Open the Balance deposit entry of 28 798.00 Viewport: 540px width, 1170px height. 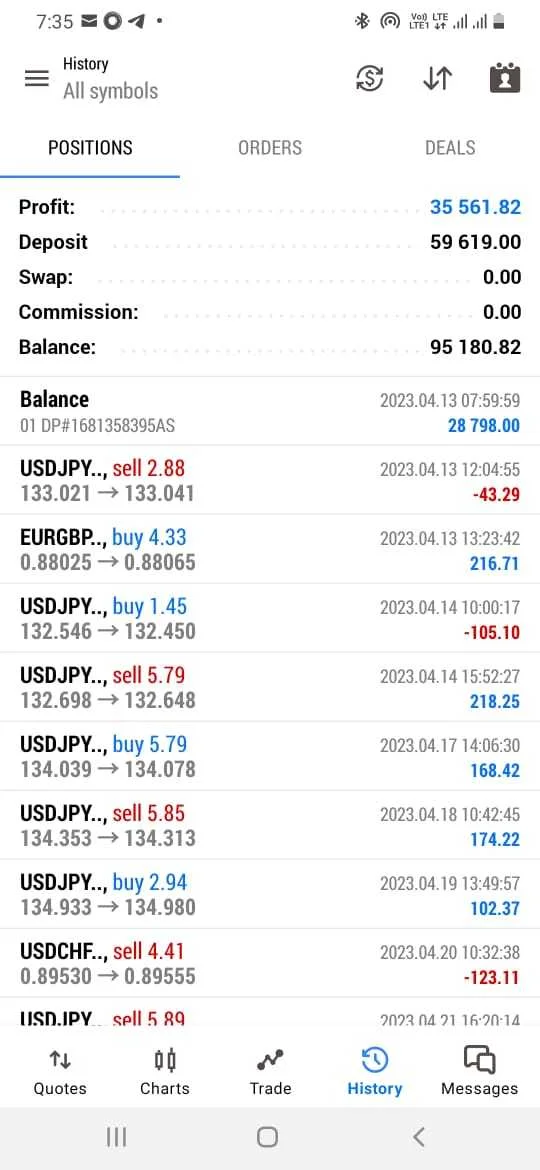(x=270, y=411)
